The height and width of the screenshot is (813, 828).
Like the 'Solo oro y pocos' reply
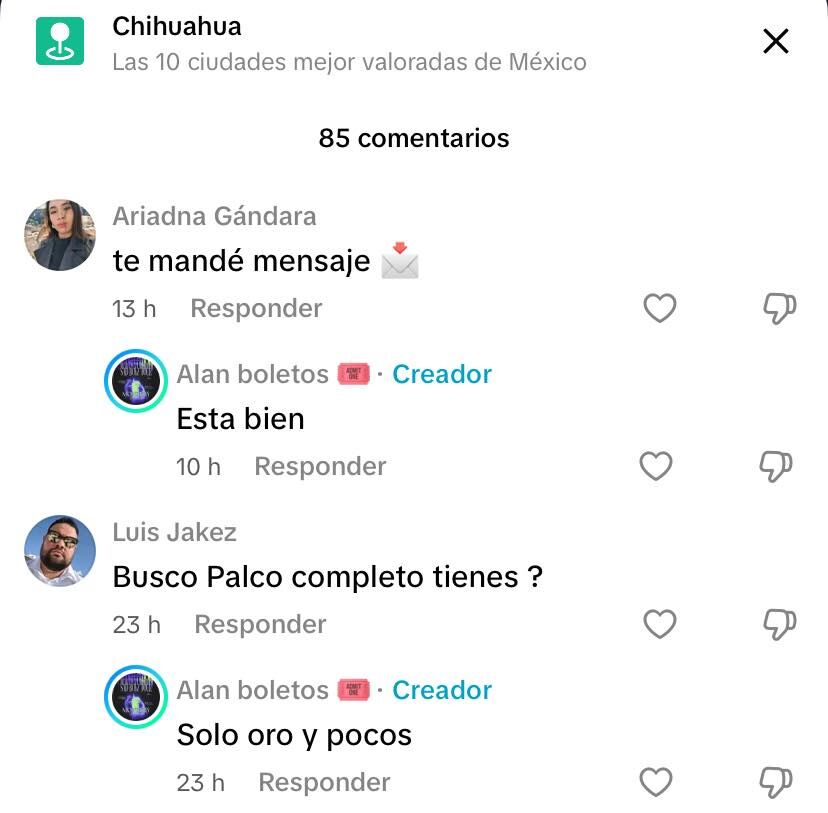point(656,782)
